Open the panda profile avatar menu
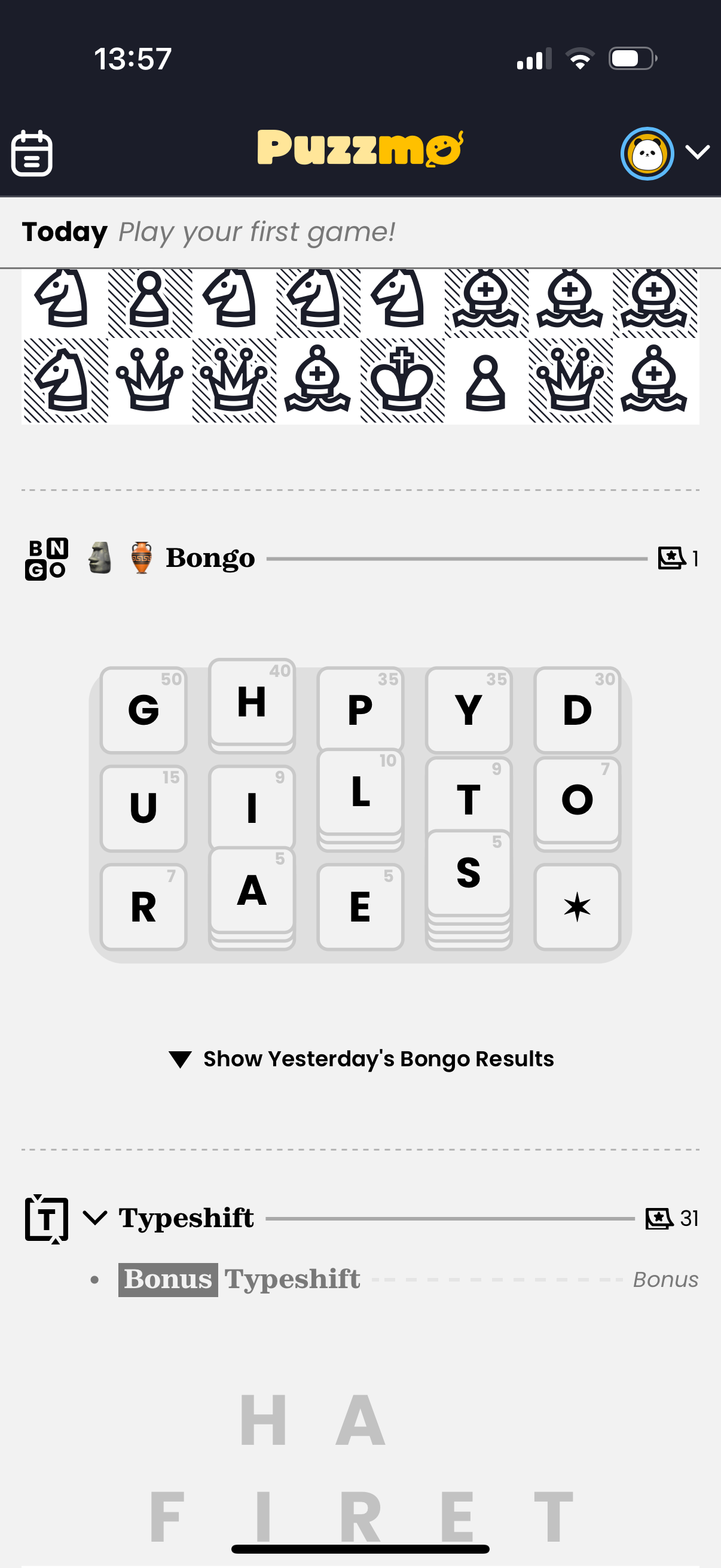721x1568 pixels. click(647, 153)
